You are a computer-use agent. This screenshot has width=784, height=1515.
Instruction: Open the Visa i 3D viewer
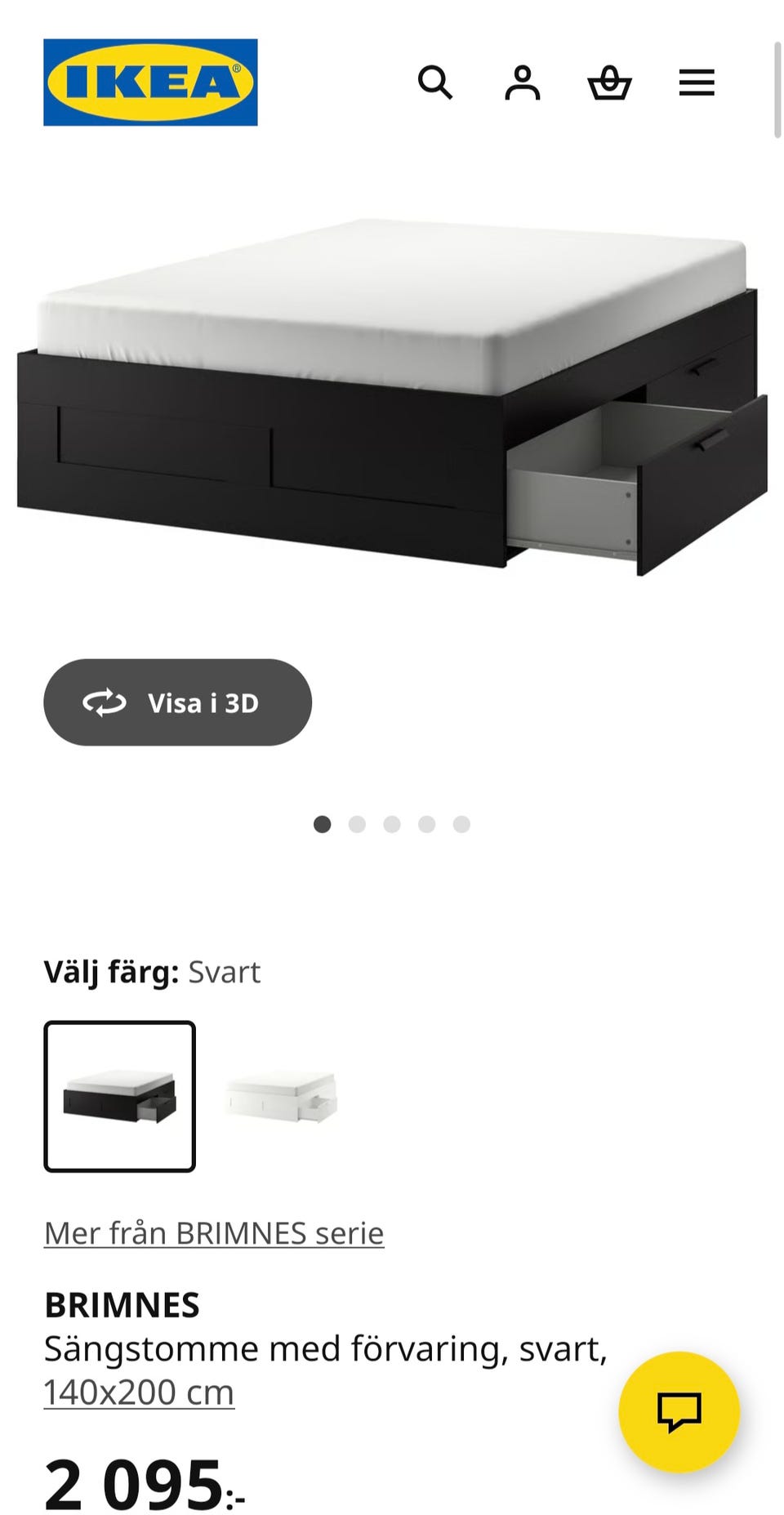coord(177,702)
